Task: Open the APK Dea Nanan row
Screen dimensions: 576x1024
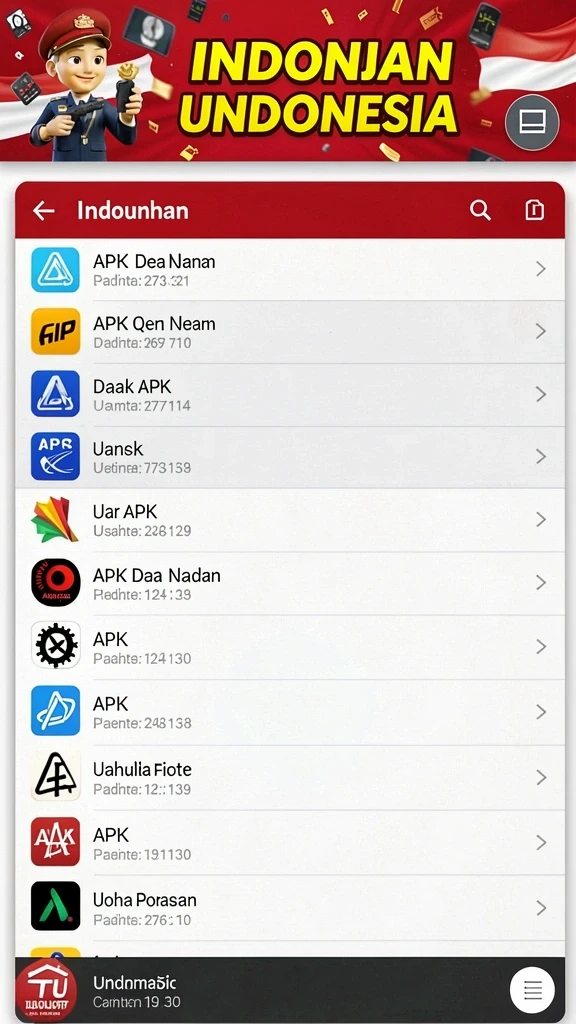Action: pyautogui.click(x=289, y=270)
